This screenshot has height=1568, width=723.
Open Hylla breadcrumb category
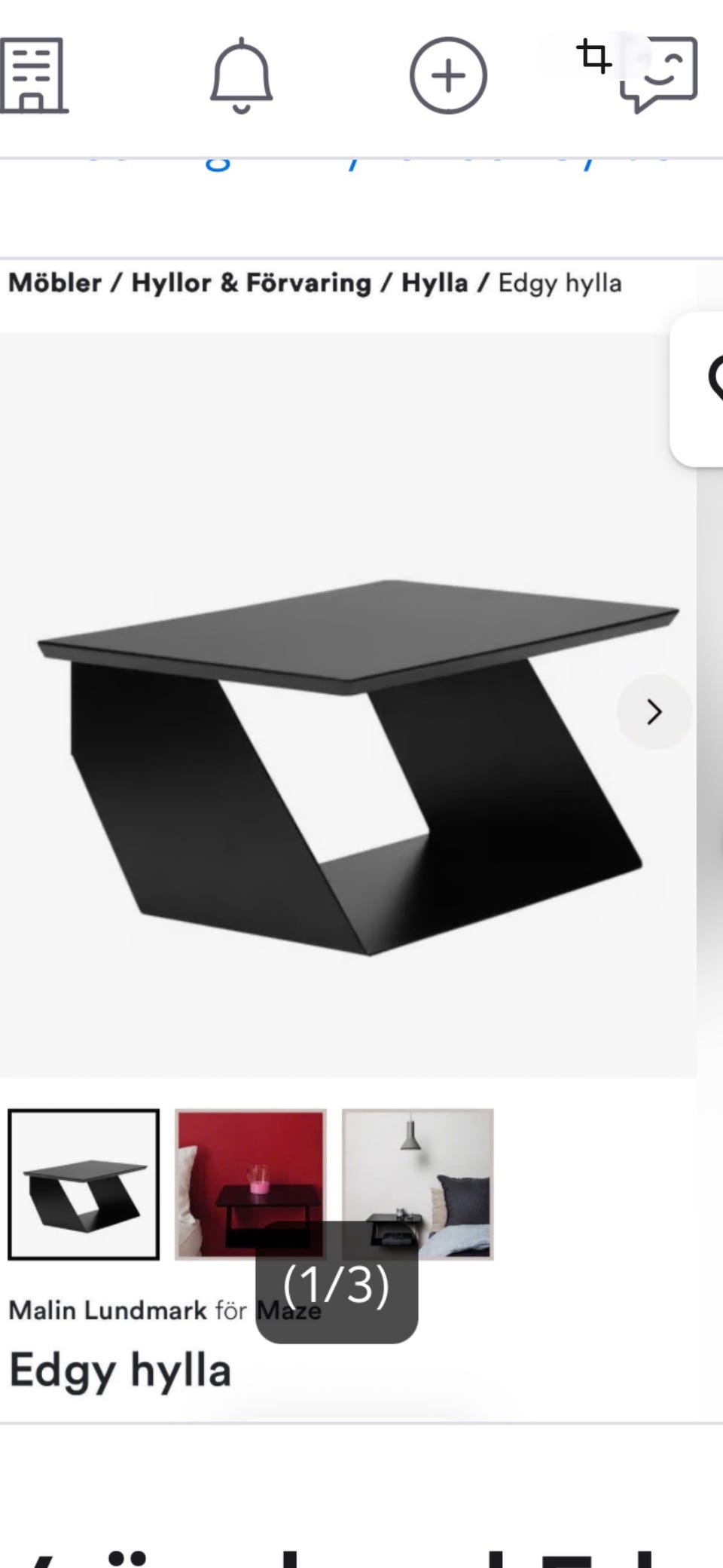[435, 283]
